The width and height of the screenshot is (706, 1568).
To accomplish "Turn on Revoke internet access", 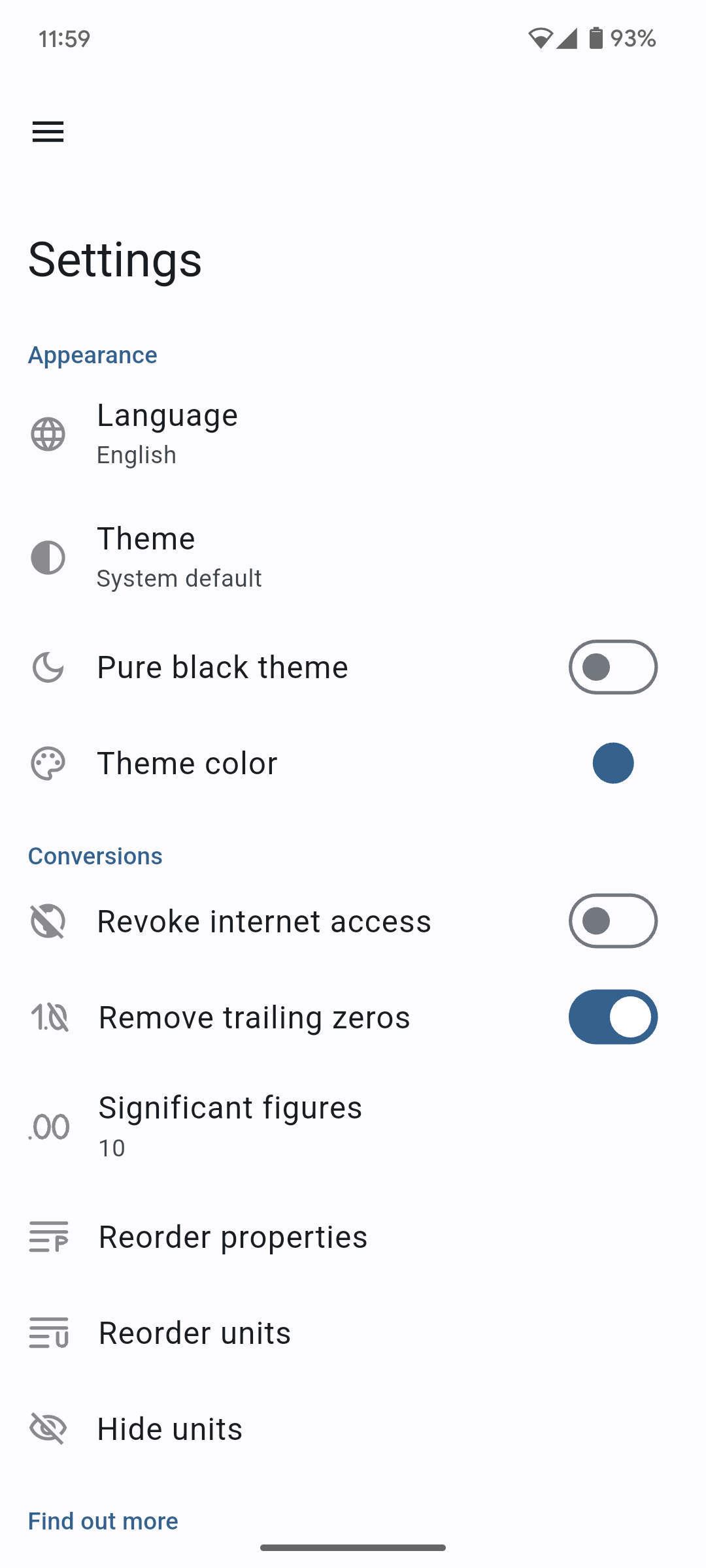I will tap(613, 921).
